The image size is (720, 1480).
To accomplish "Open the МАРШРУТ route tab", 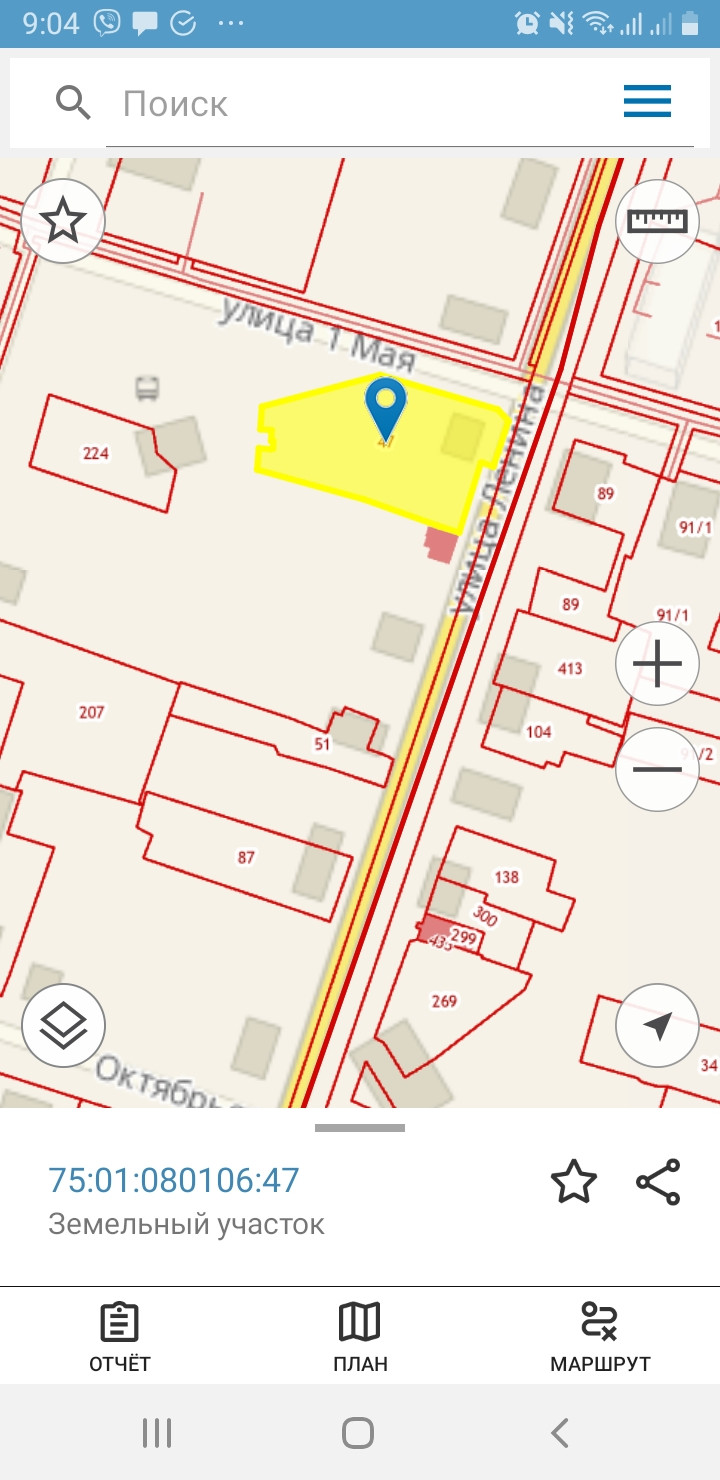I will [x=600, y=1337].
